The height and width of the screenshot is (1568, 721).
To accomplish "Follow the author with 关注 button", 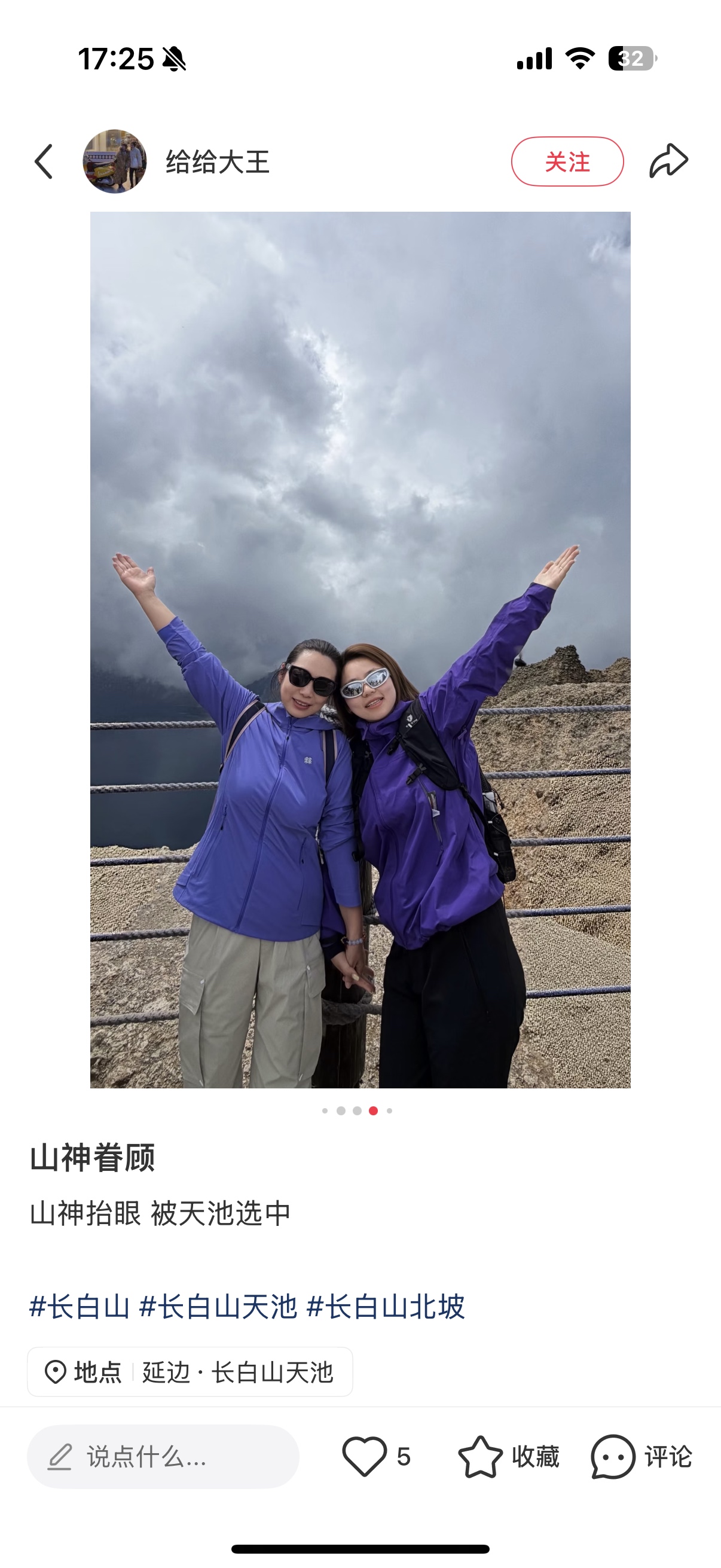I will (567, 161).
